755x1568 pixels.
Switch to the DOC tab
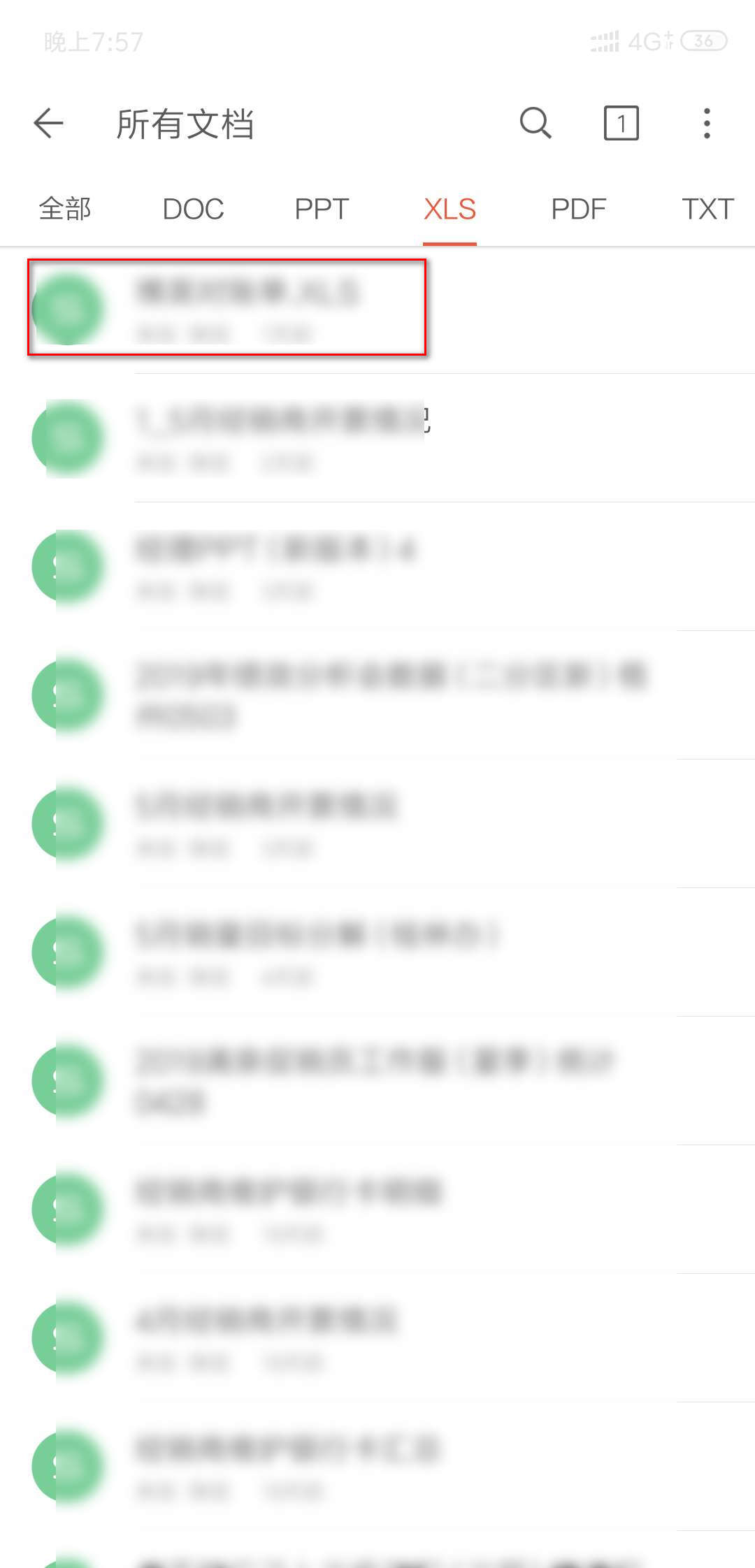[193, 208]
